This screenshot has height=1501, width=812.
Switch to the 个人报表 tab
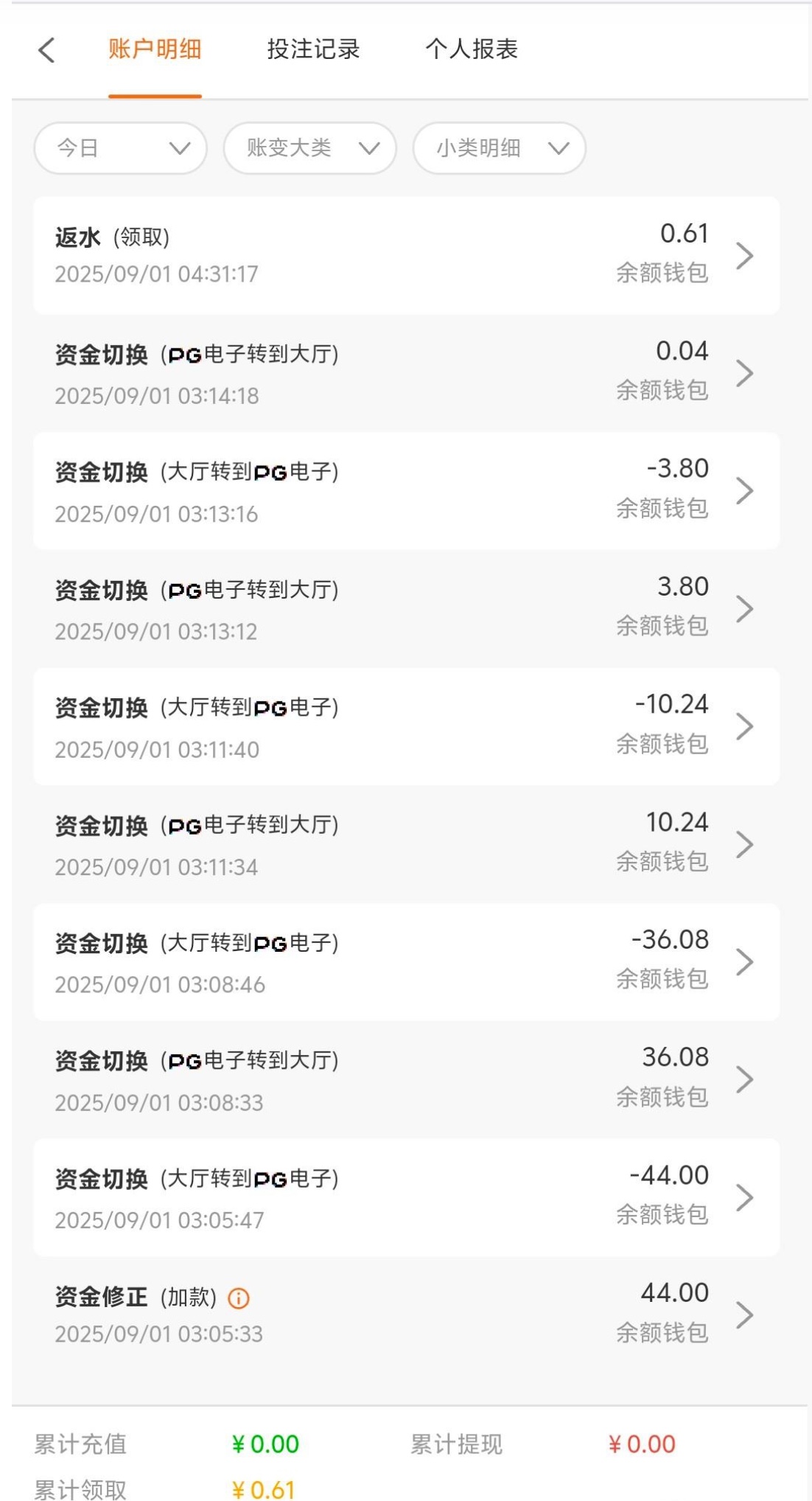point(472,49)
